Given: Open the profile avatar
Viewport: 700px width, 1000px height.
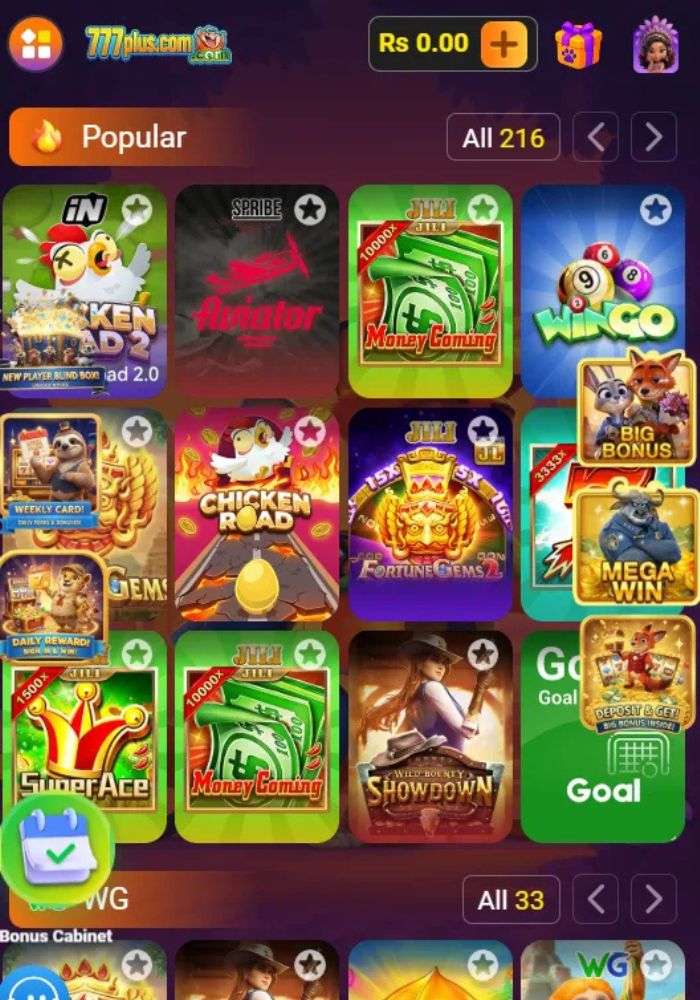Looking at the screenshot, I should (655, 45).
